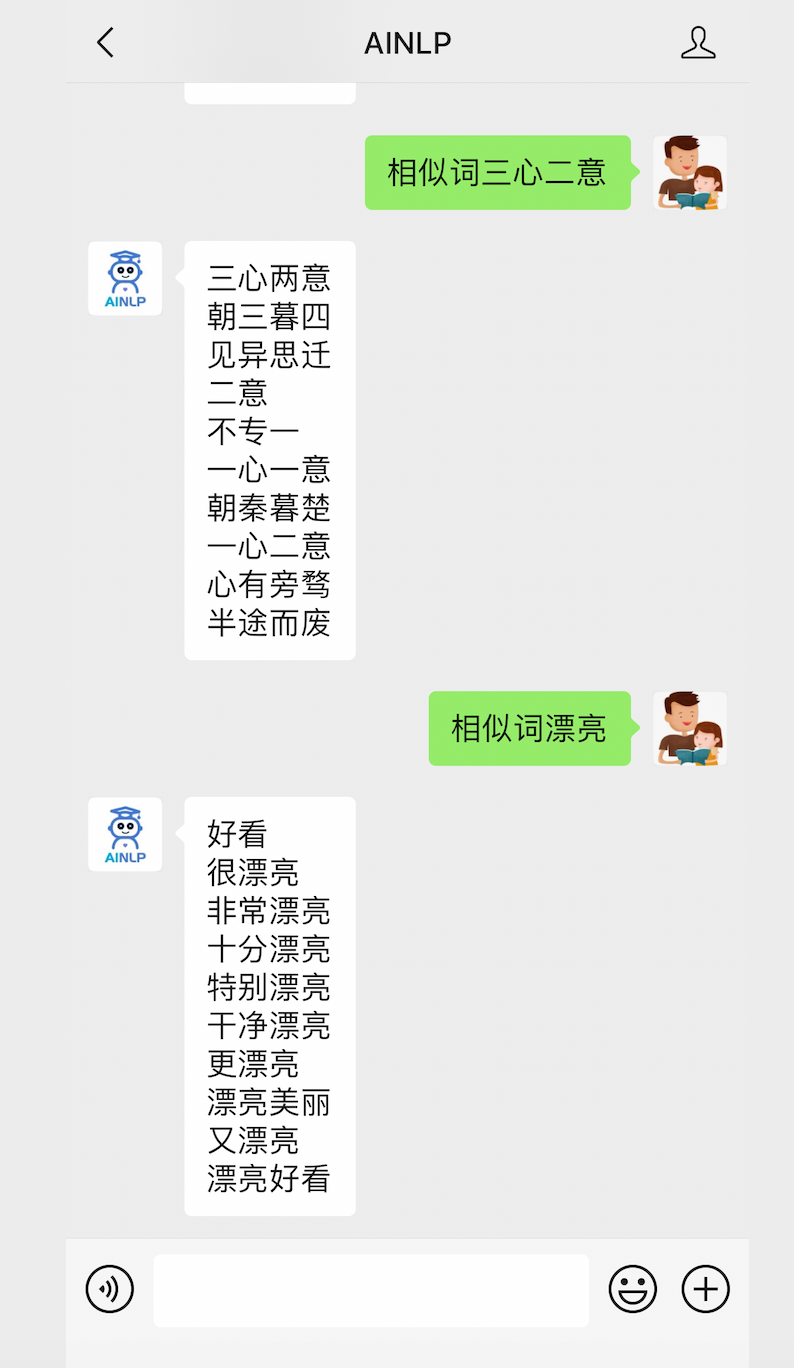Open the emoji picker
The width and height of the screenshot is (794, 1368).
pyautogui.click(x=633, y=1289)
